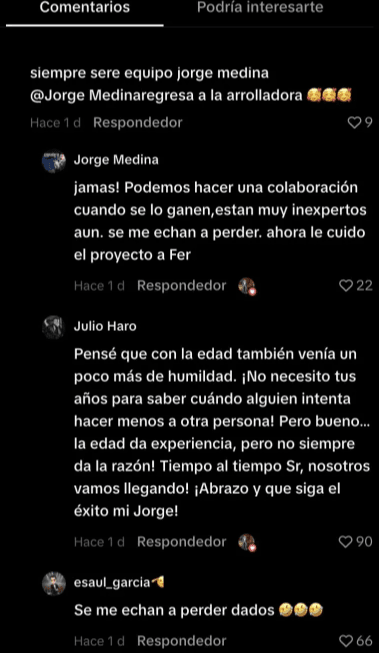379x653 pixels.
Task: Reply to the 'siempre sere equipo' comment
Action: click(x=138, y=122)
